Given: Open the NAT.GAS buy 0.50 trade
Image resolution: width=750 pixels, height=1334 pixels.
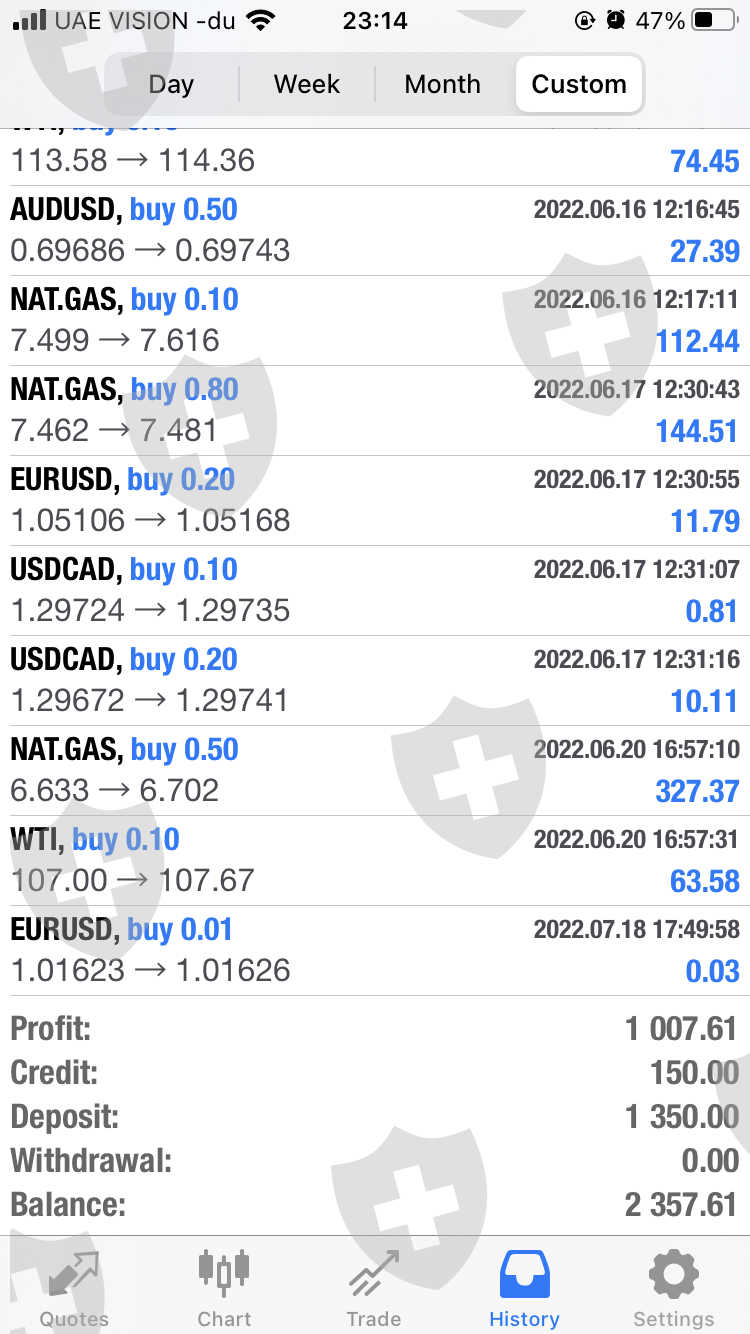Looking at the screenshot, I should (x=375, y=770).
